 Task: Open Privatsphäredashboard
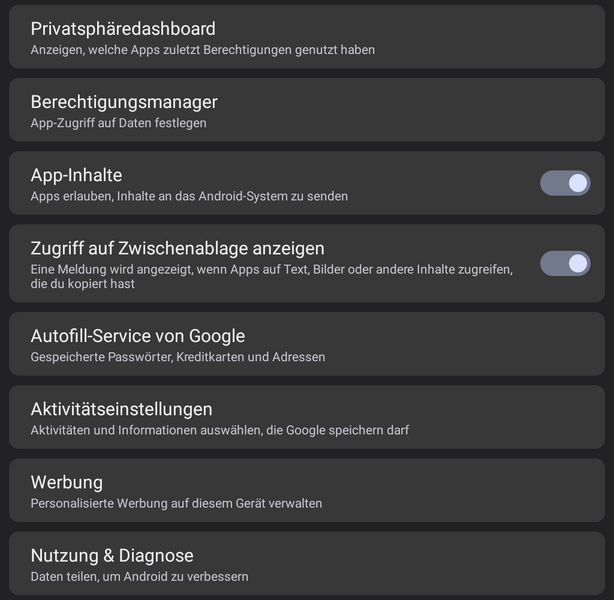click(306, 37)
